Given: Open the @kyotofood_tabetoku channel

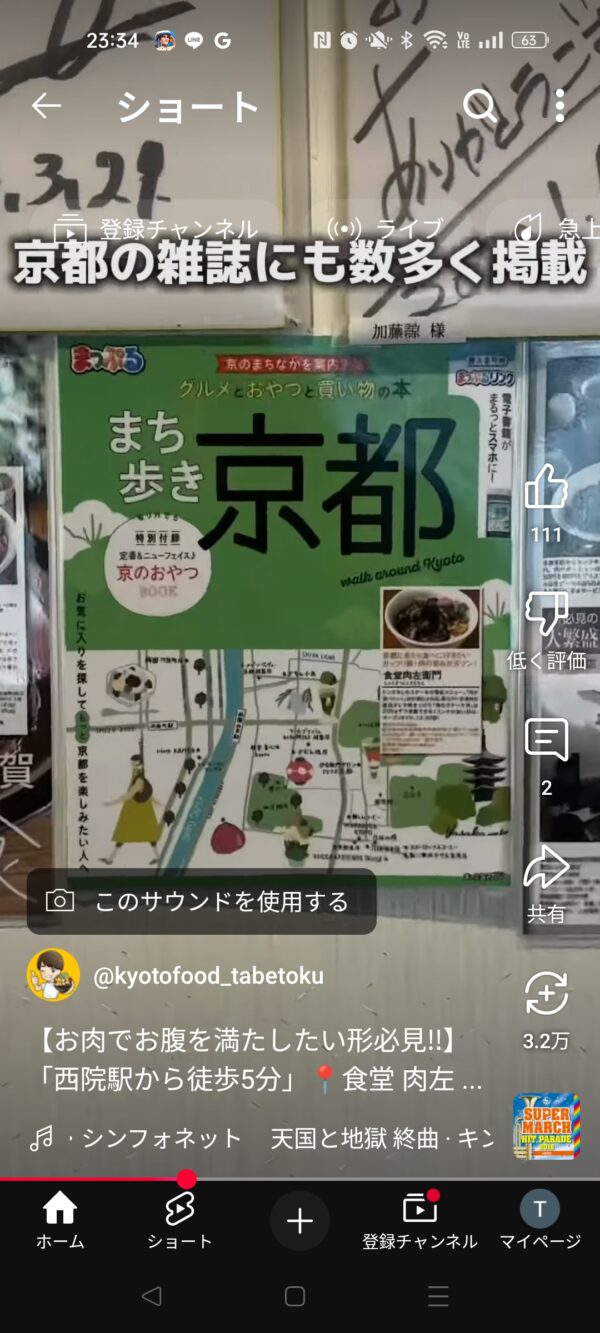Looking at the screenshot, I should coord(208,976).
